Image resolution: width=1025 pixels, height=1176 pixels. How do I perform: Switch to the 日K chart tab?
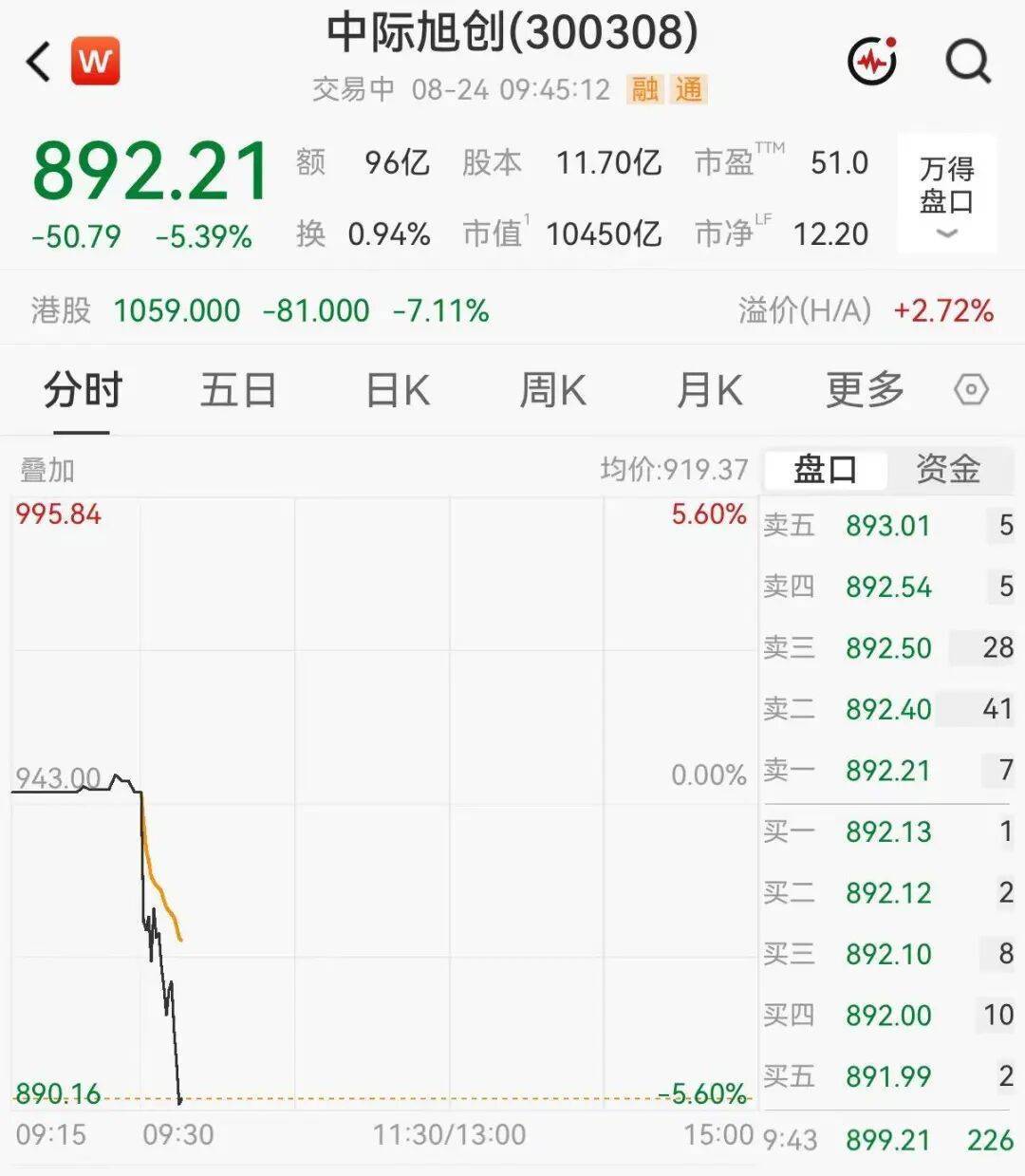398,390
